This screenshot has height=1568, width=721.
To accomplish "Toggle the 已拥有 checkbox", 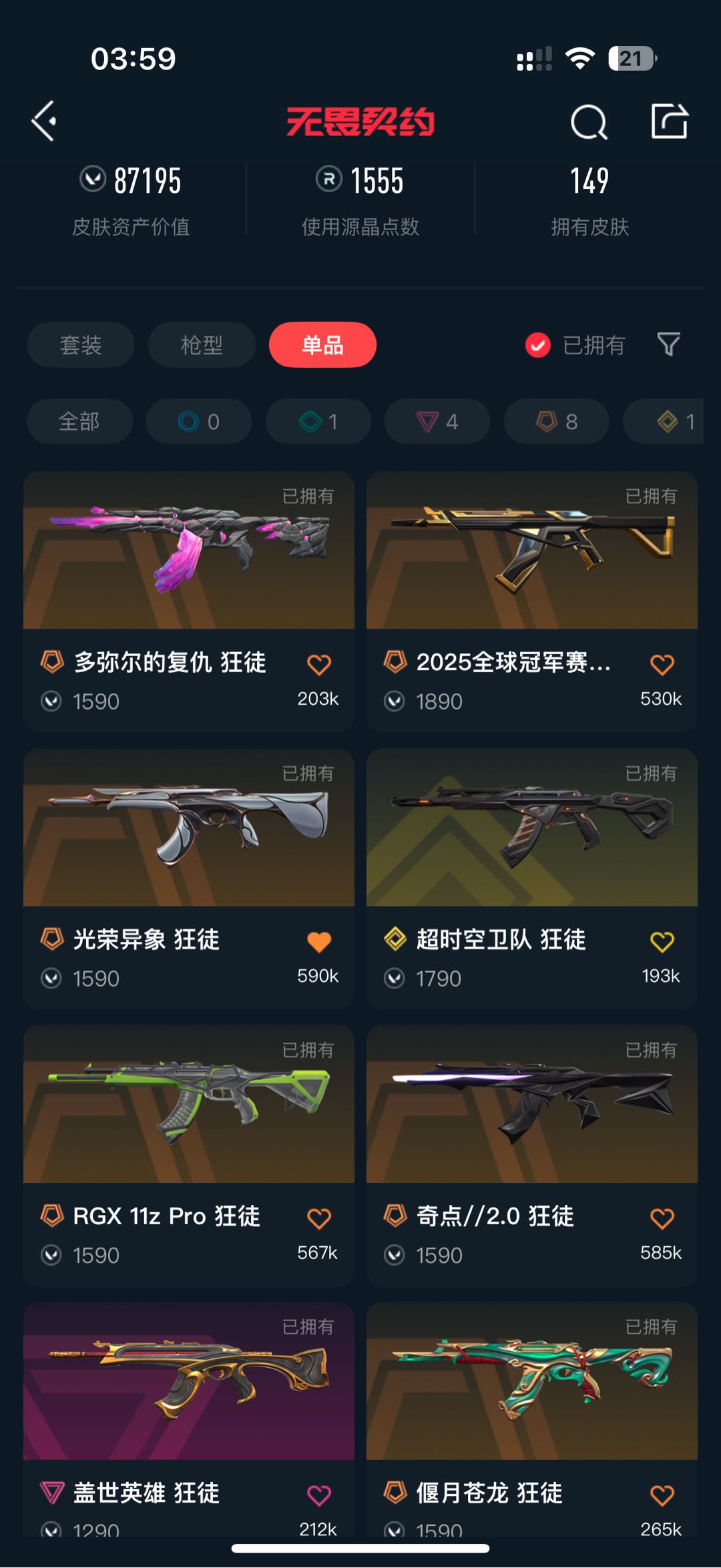I will coord(538,345).
